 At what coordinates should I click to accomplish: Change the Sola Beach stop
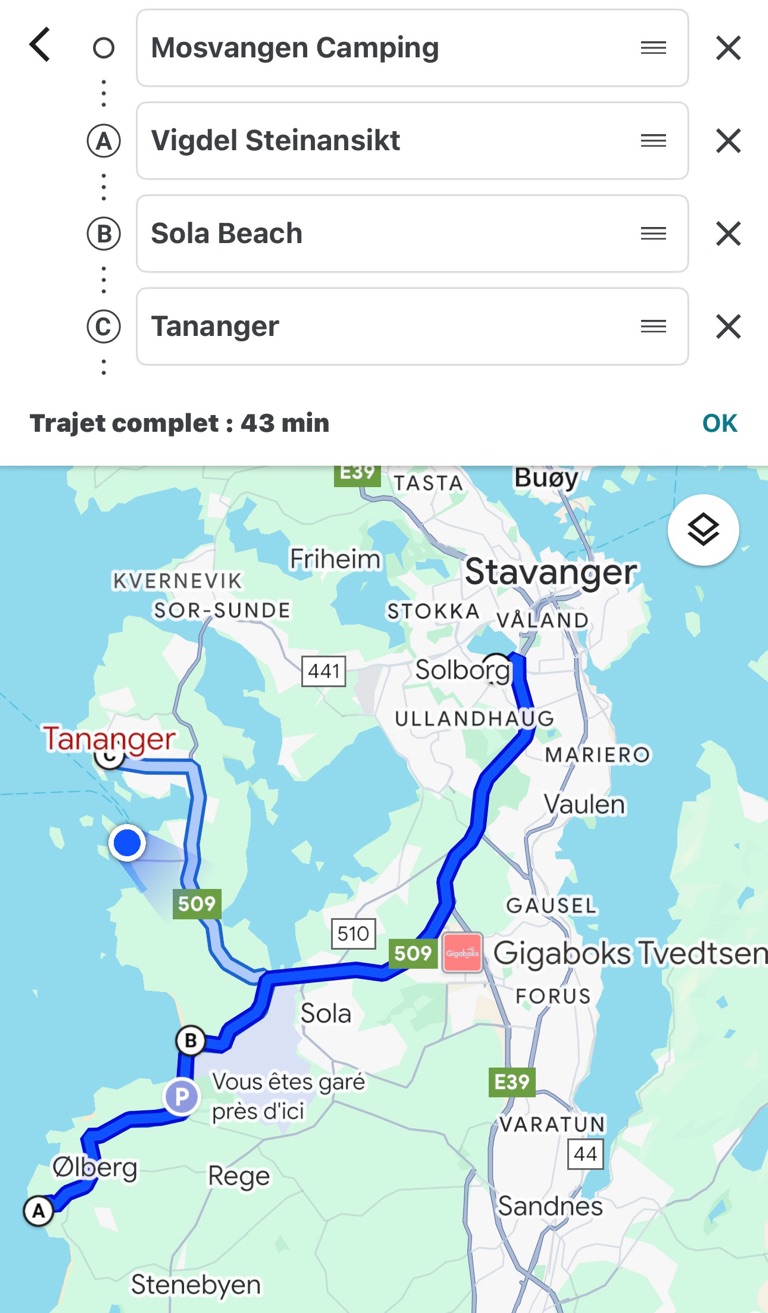point(390,234)
